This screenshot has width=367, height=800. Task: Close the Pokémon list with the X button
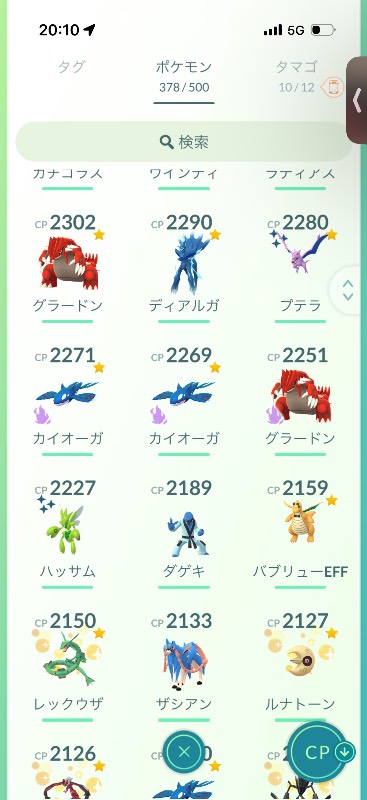tap(184, 752)
